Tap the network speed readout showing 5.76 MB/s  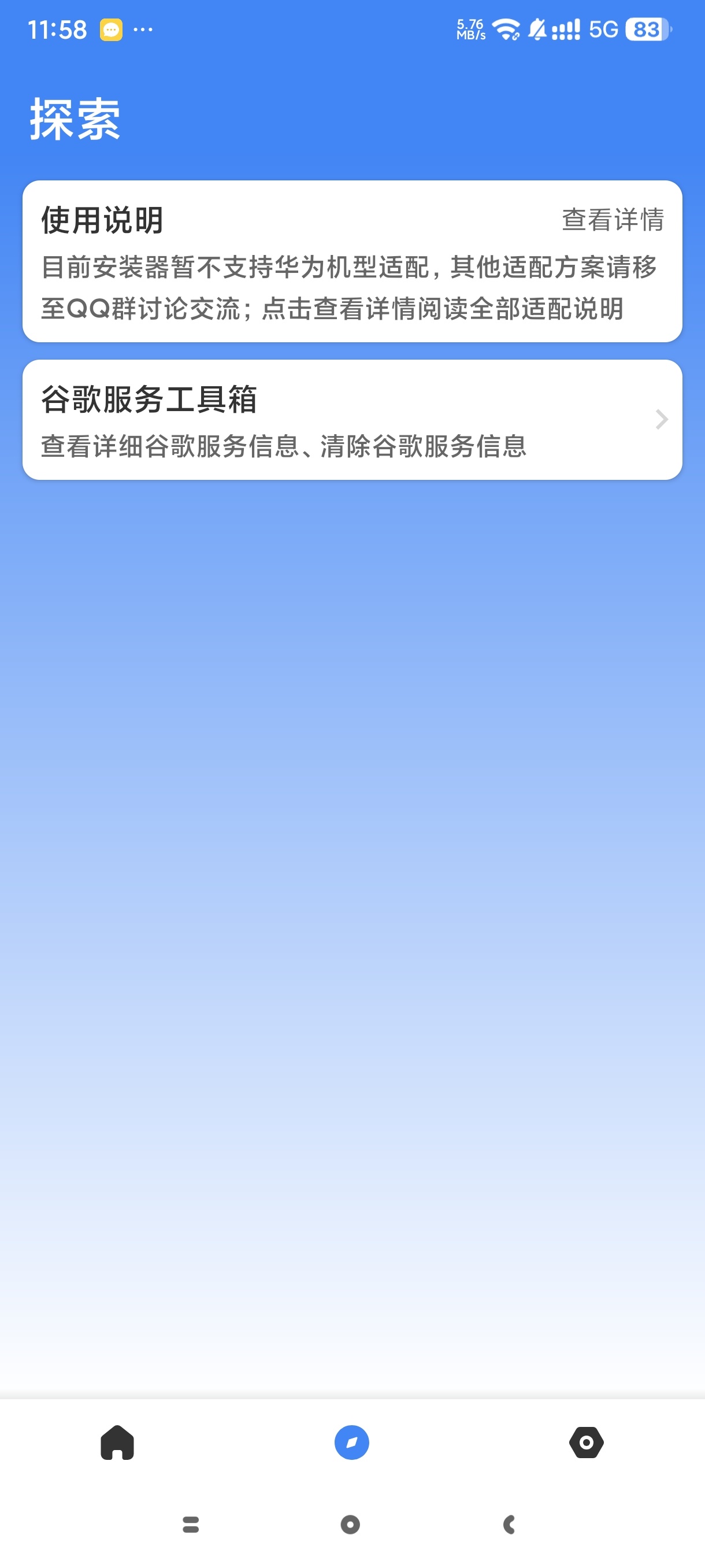tap(470, 29)
